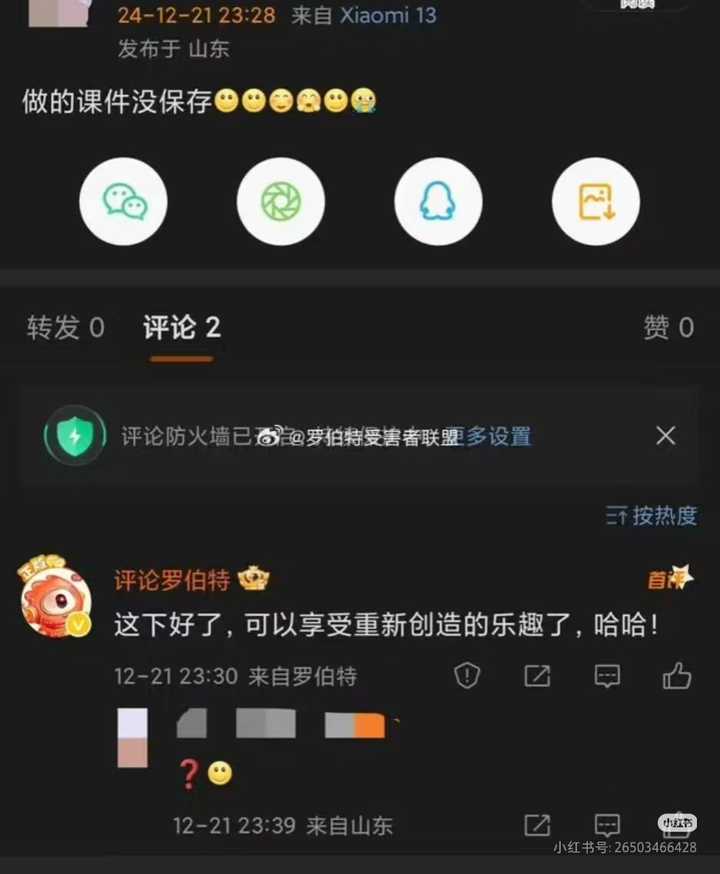Repost 评论罗伯特's comment
The width and height of the screenshot is (720, 874).
(537, 677)
